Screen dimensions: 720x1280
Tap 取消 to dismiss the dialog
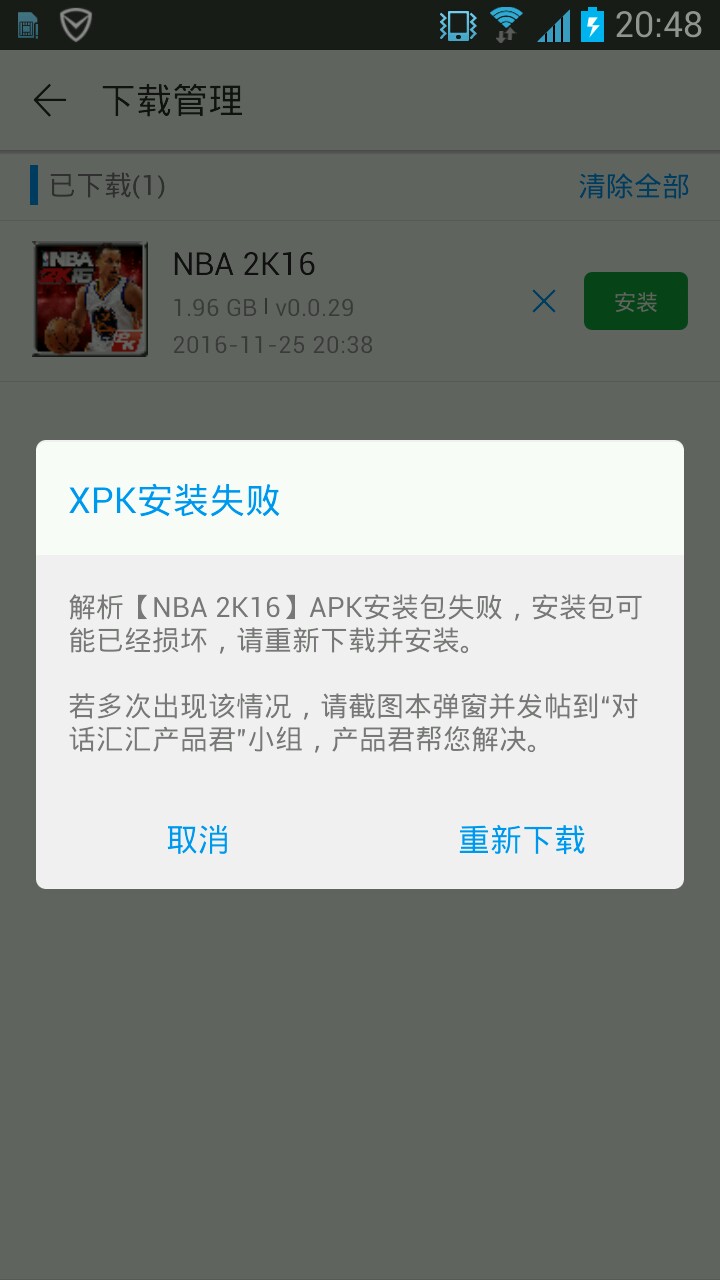click(198, 839)
